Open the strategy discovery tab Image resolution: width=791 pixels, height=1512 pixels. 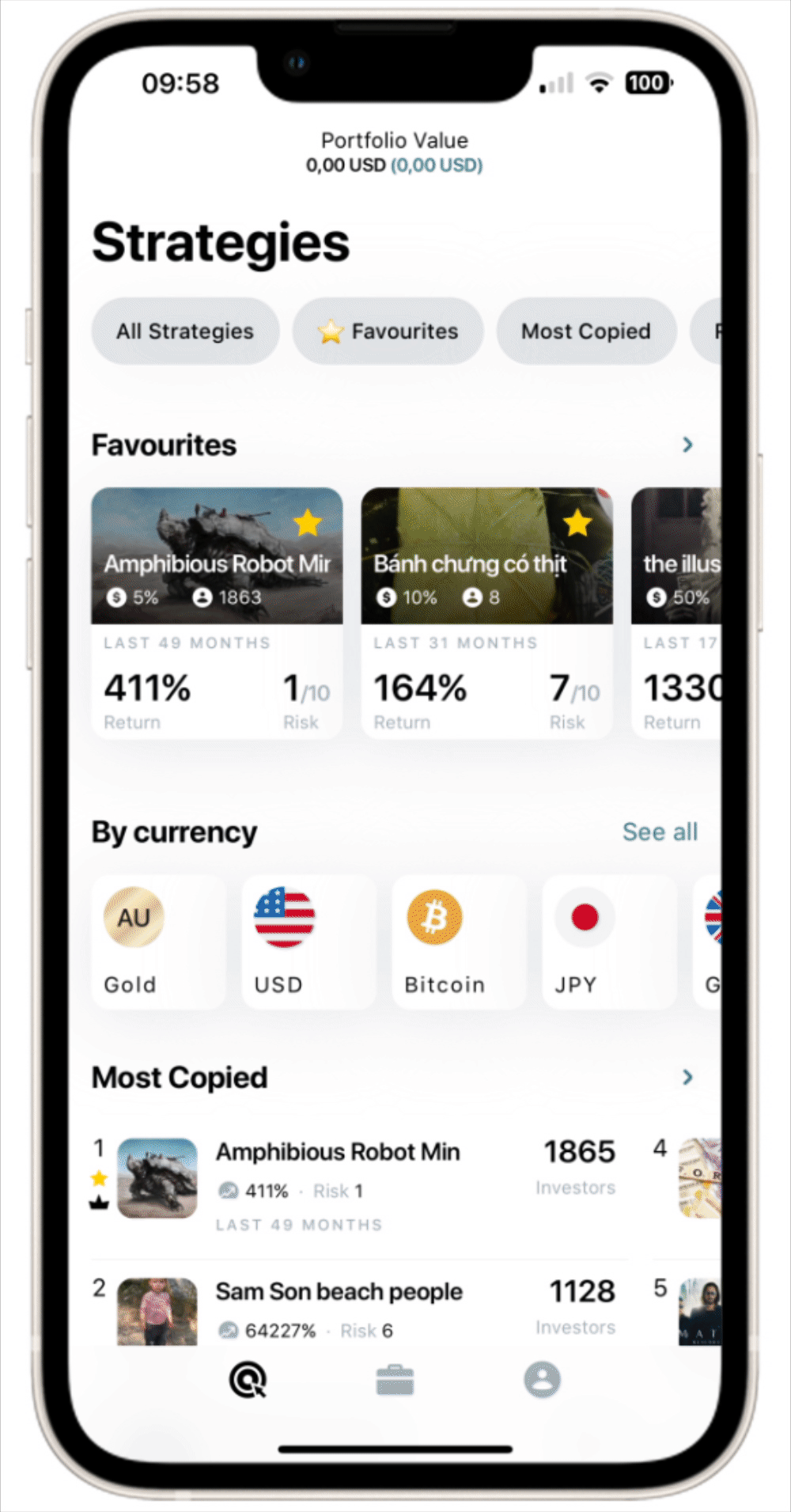point(248,1380)
